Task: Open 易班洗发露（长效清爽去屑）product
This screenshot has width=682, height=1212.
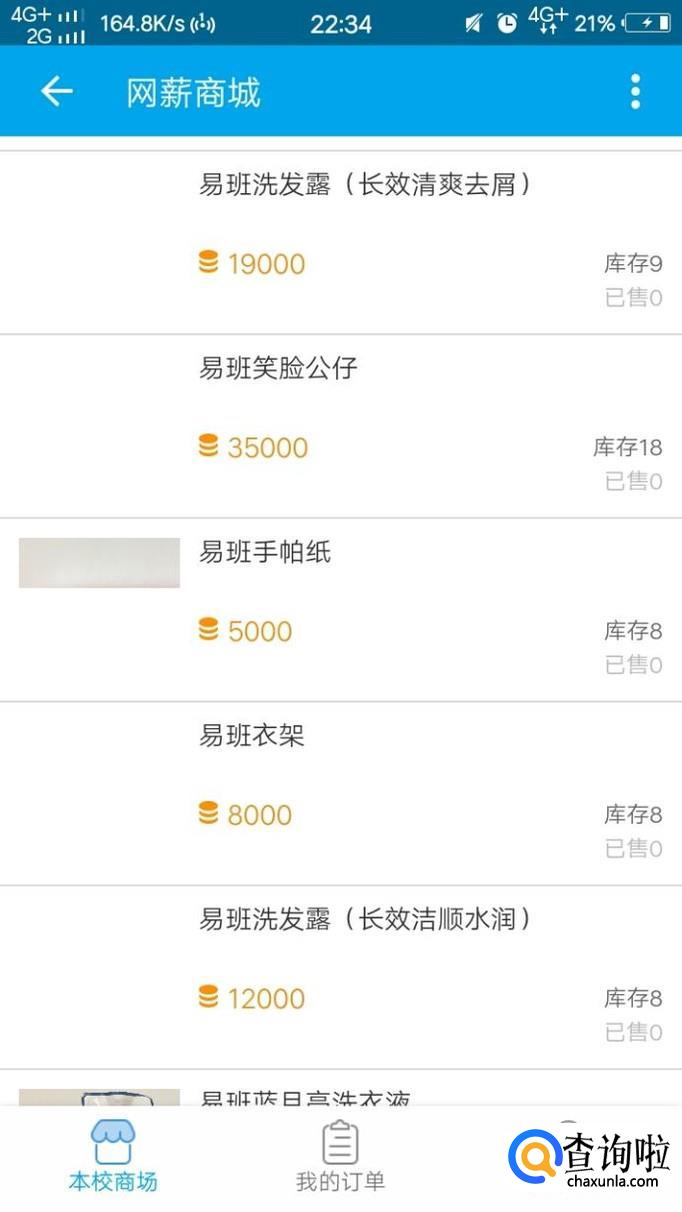Action: (364, 185)
